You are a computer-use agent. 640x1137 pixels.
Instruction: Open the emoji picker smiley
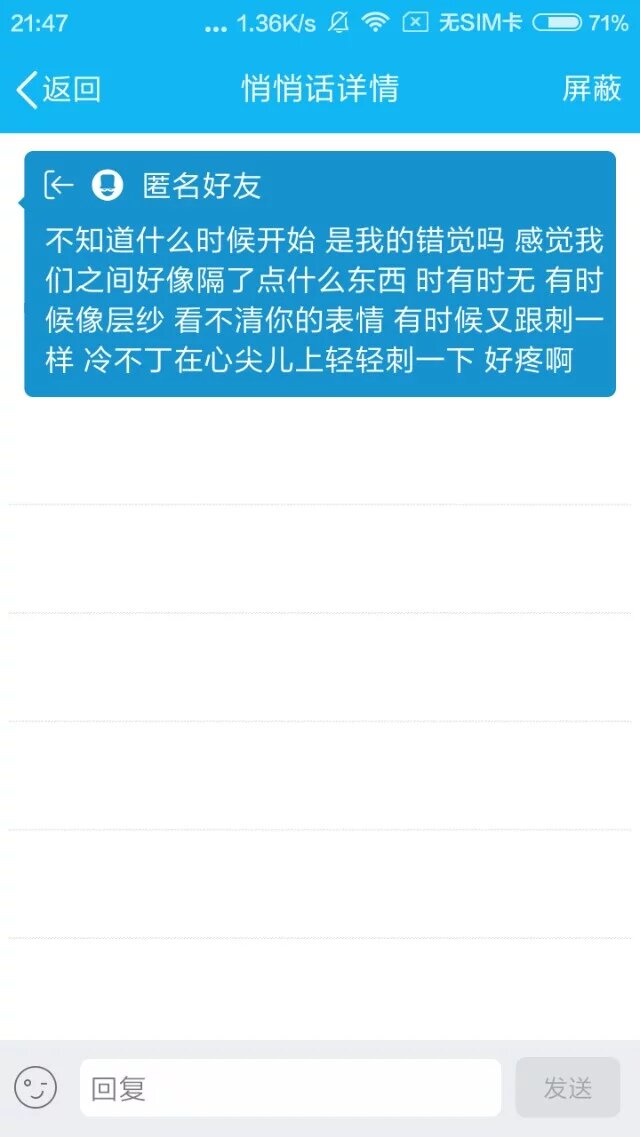click(35, 1087)
